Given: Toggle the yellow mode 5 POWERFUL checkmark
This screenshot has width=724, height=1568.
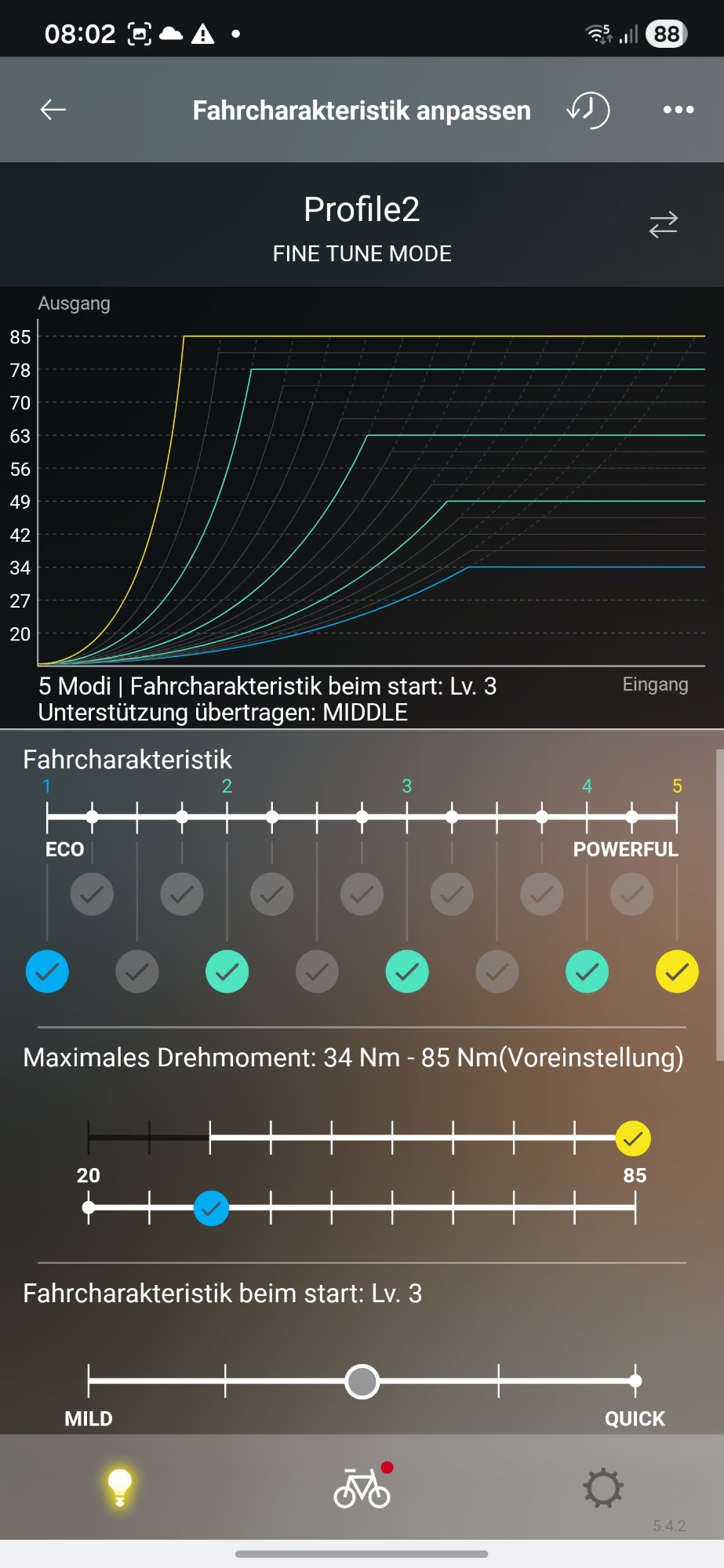Looking at the screenshot, I should pos(676,971).
